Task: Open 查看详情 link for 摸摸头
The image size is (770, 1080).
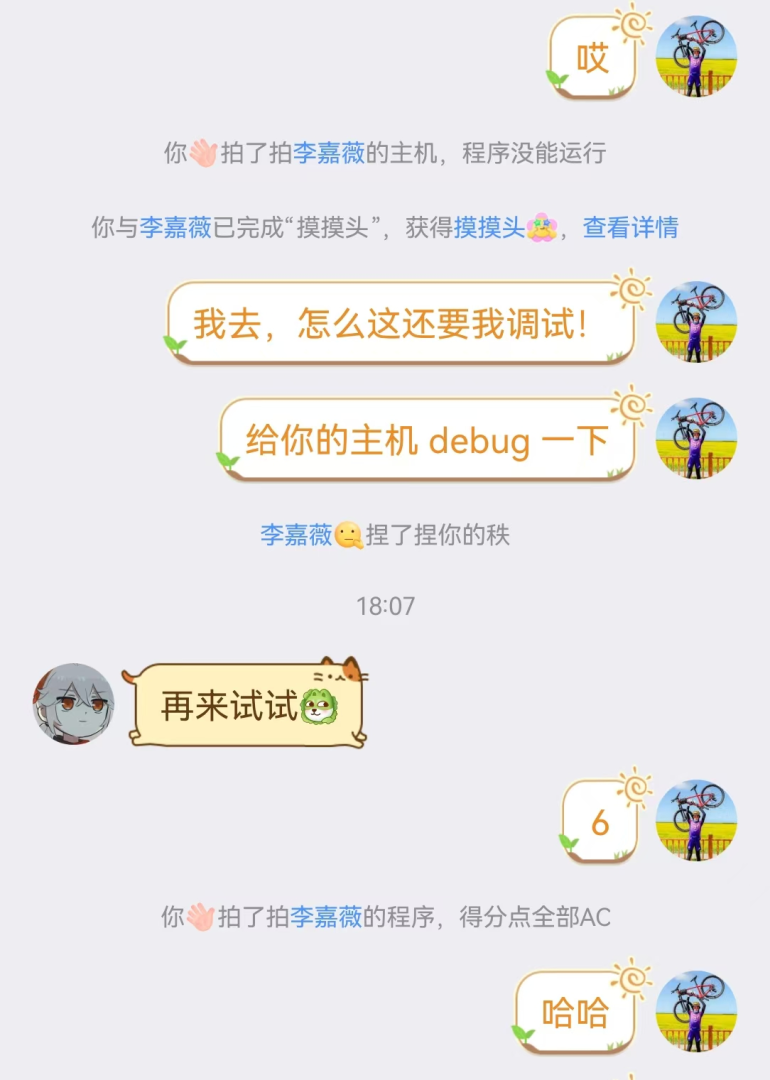Action: [630, 228]
